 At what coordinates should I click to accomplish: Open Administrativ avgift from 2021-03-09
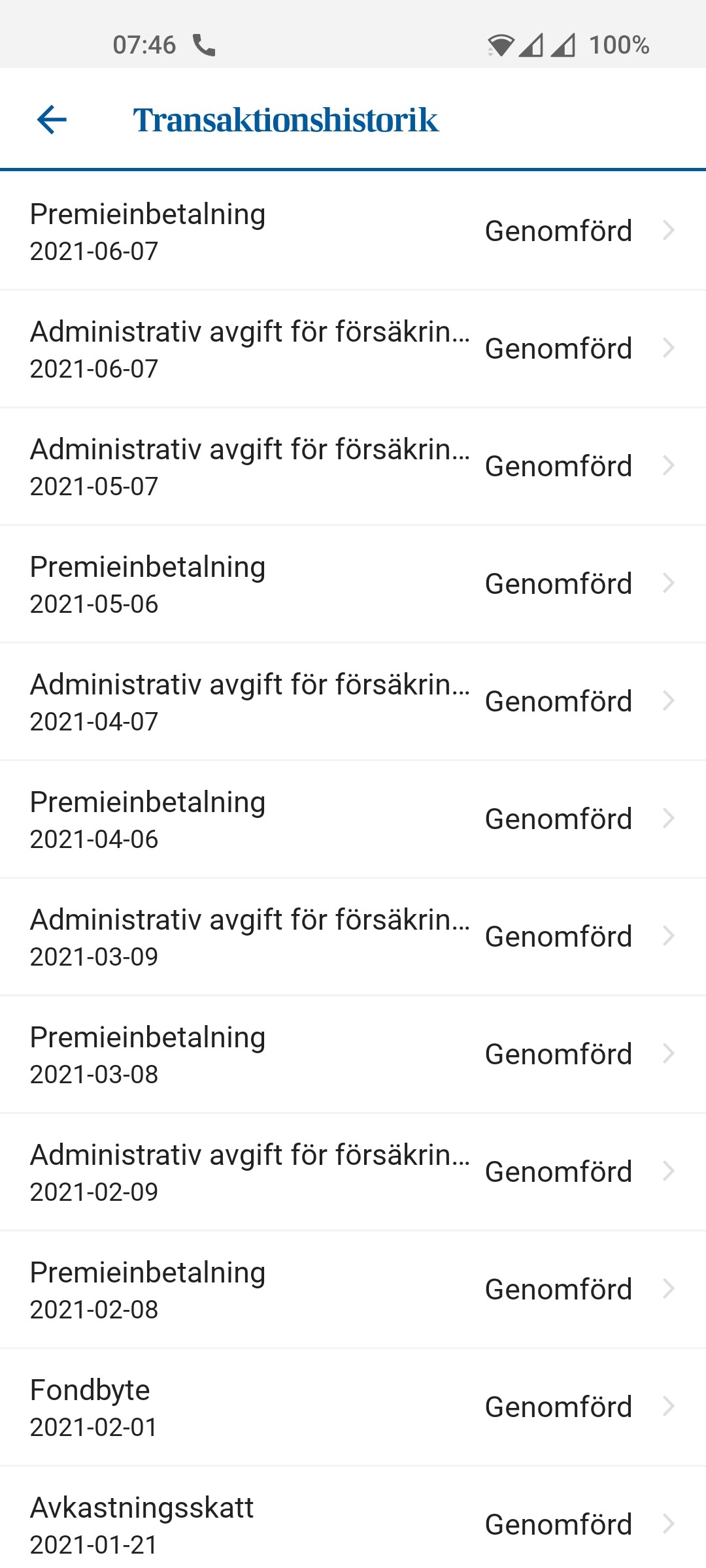coord(353,937)
